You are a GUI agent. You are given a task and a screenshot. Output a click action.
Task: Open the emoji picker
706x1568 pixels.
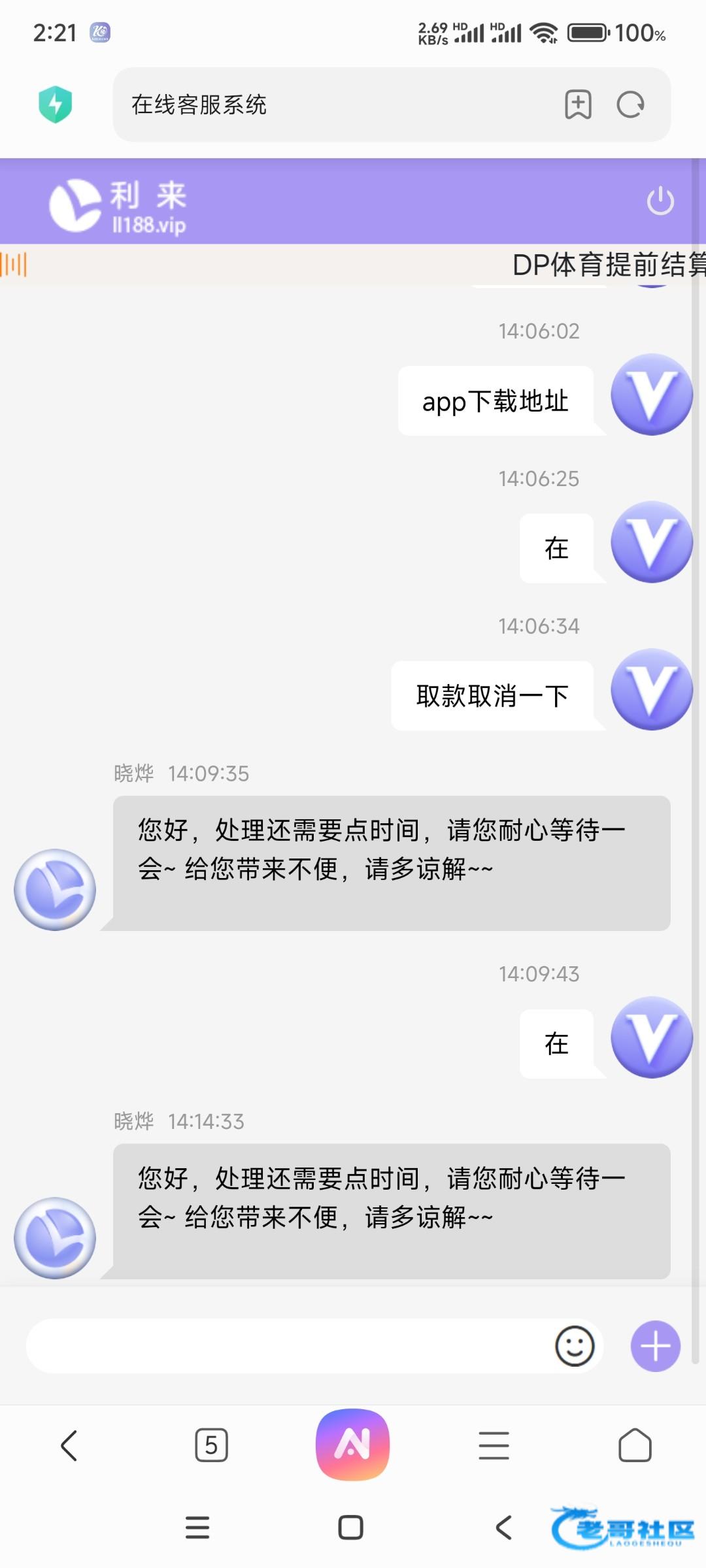[x=575, y=1346]
